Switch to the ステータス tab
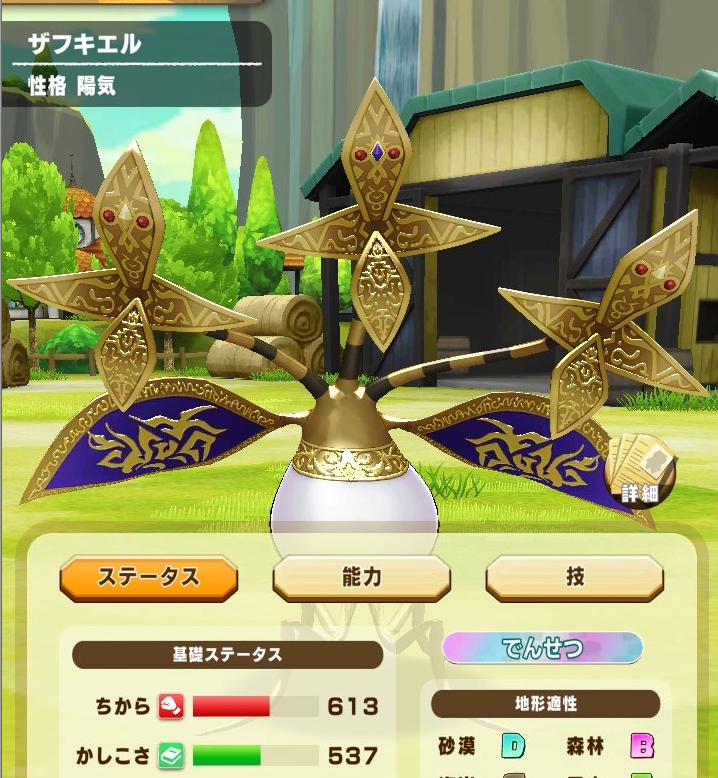 tap(149, 577)
